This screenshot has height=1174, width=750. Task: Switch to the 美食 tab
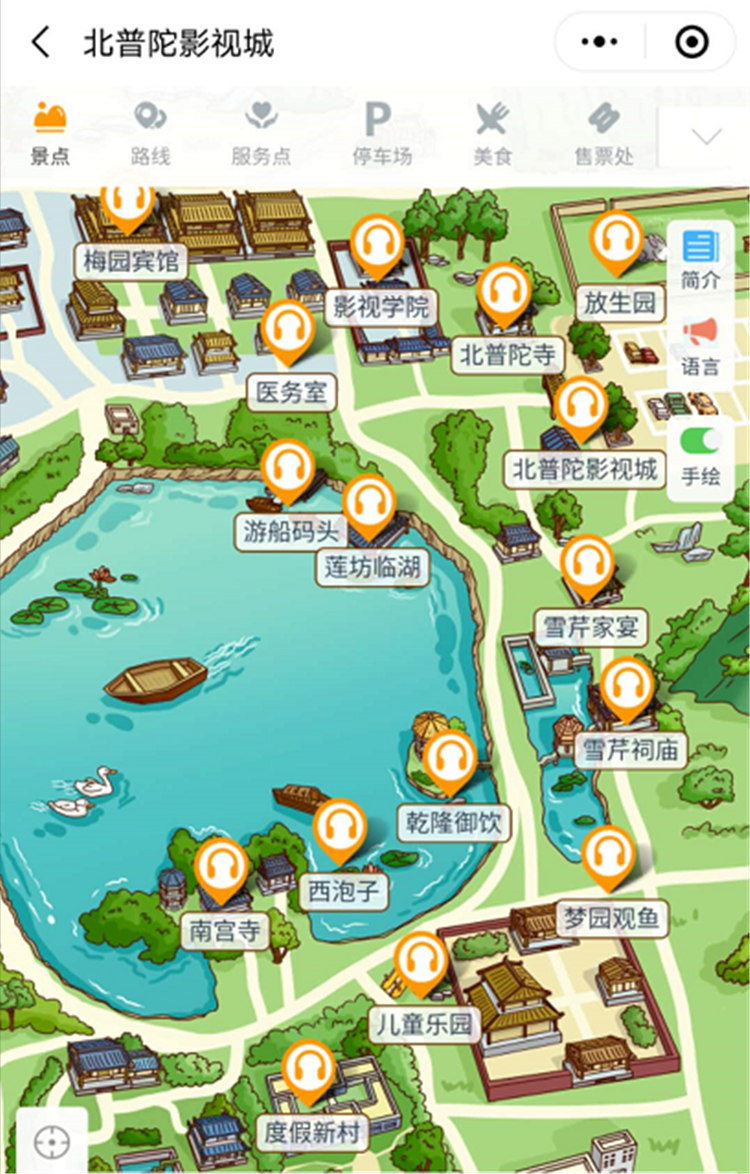click(492, 134)
